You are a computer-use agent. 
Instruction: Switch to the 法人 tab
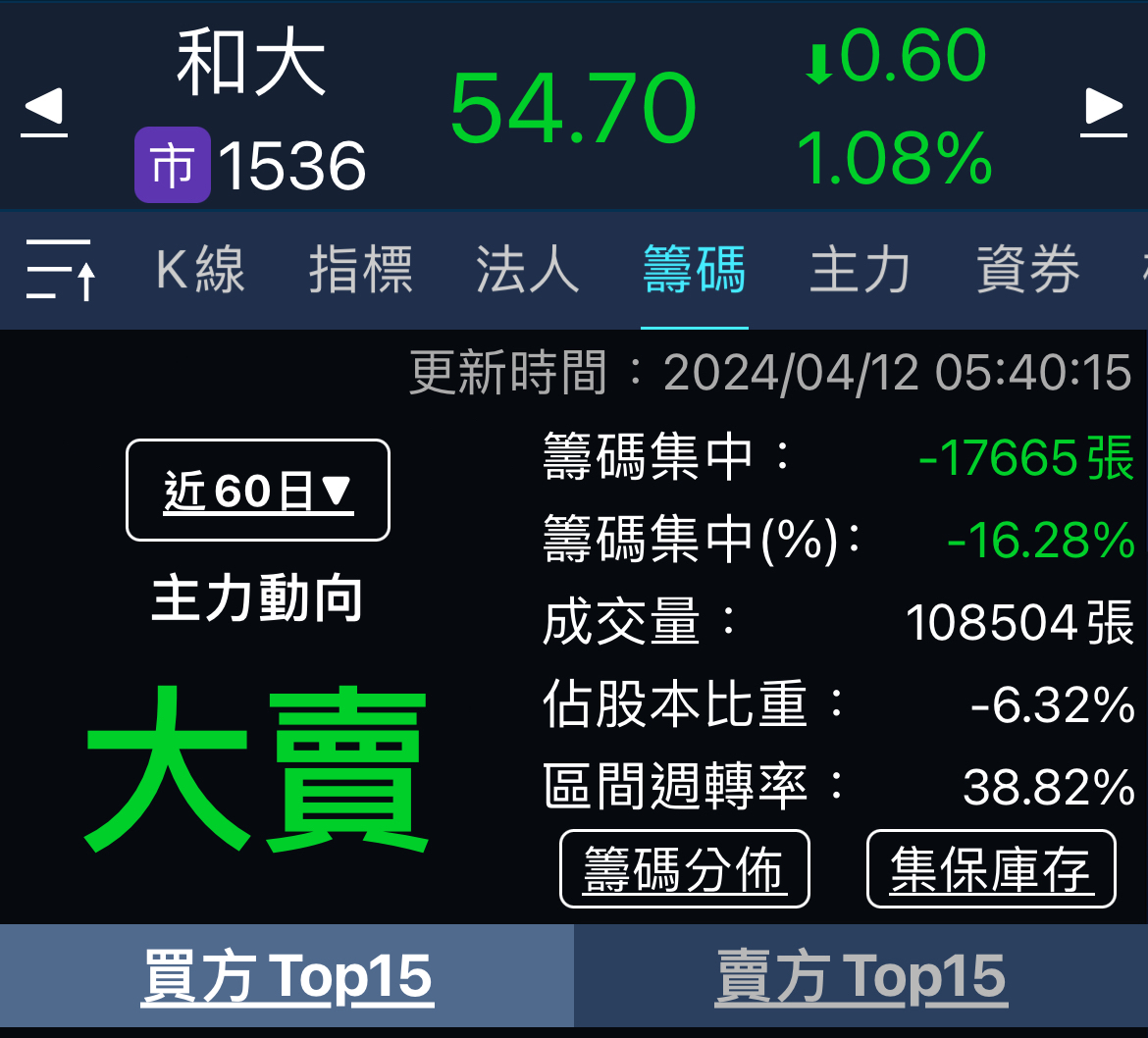[528, 269]
